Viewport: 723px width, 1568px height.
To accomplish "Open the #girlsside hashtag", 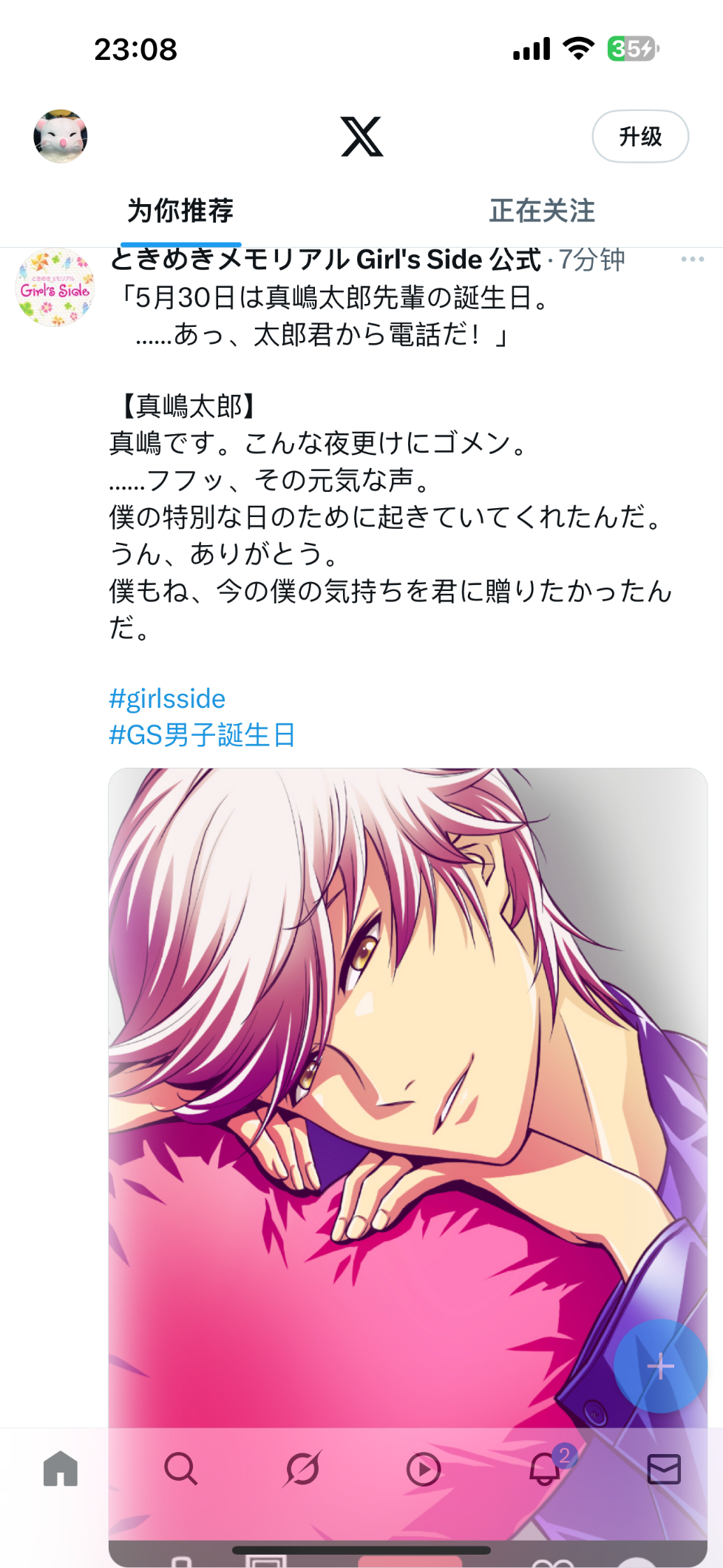I will click(x=167, y=698).
